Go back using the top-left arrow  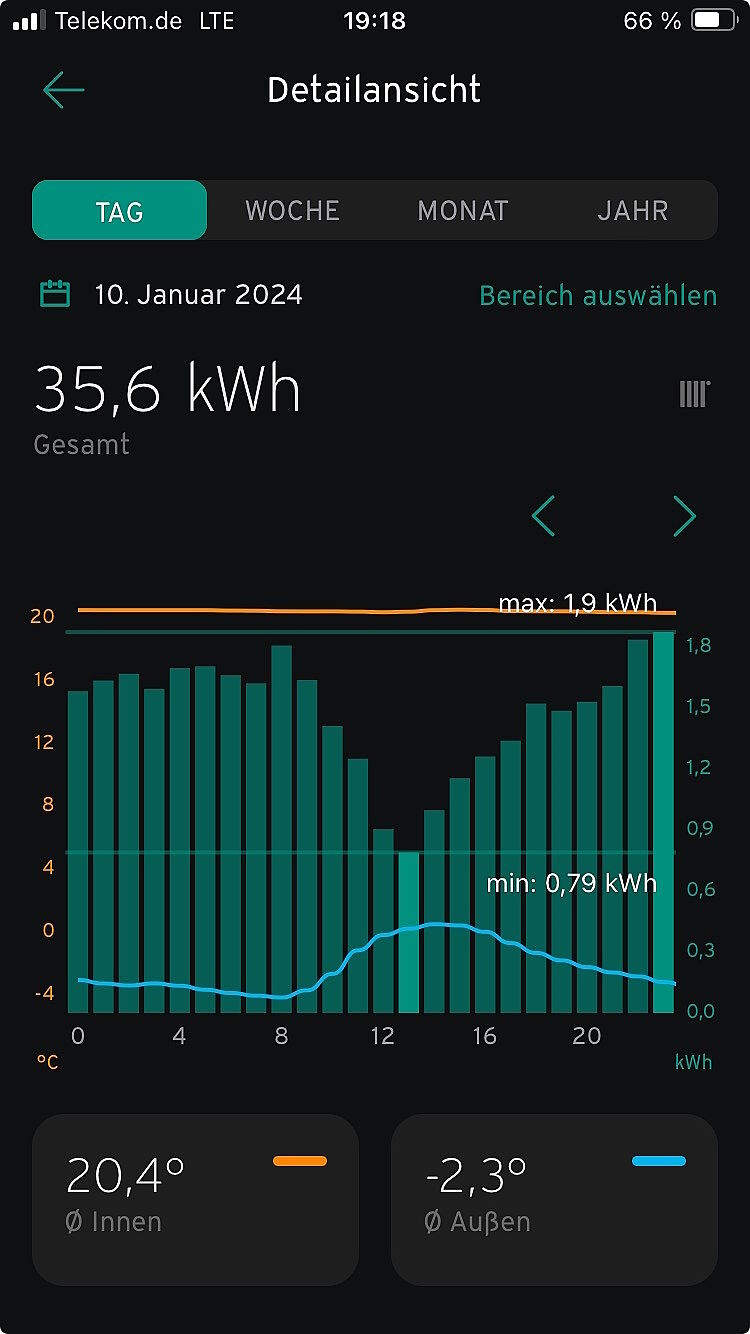point(63,90)
